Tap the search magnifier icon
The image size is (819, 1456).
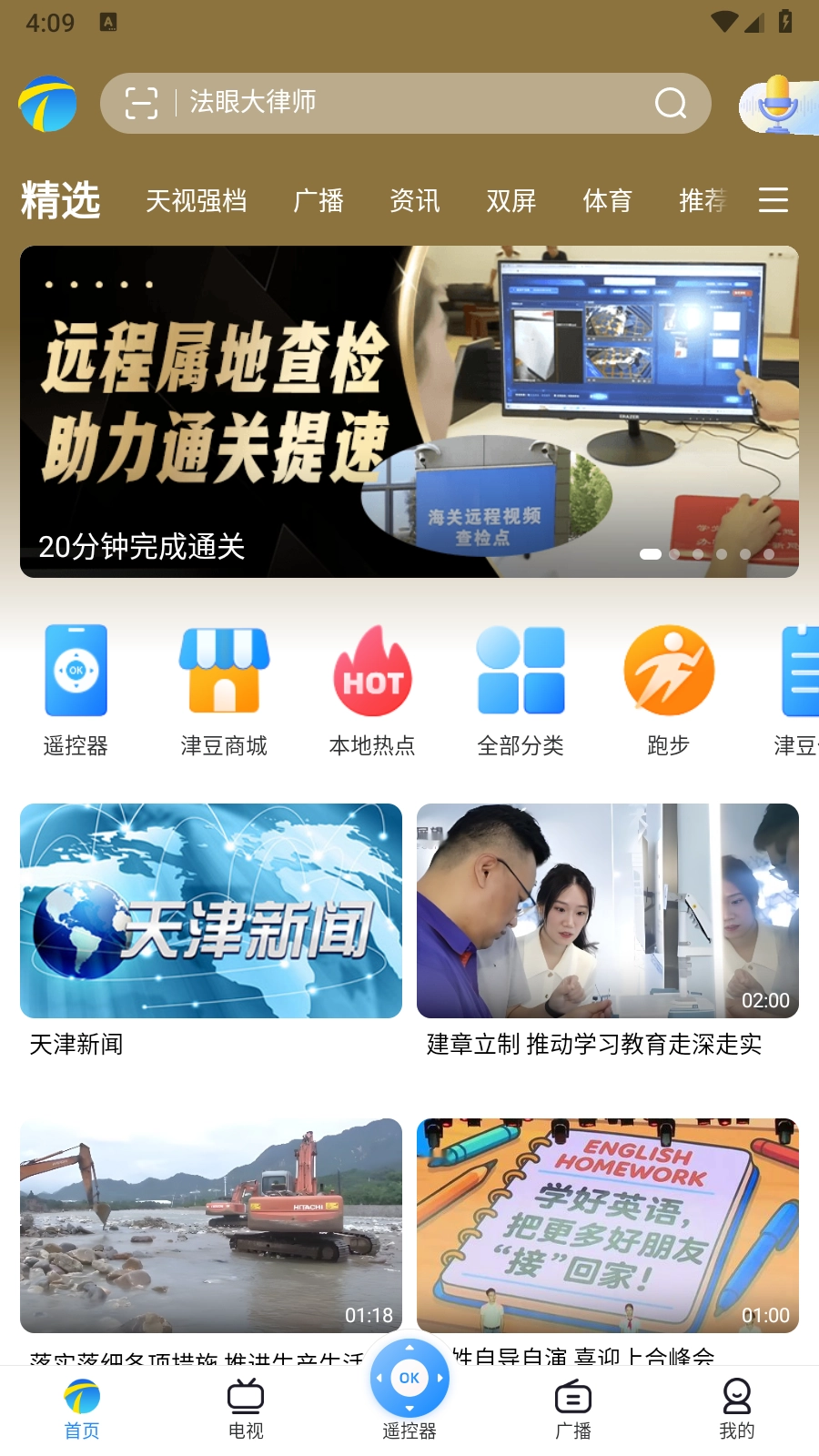point(671,103)
